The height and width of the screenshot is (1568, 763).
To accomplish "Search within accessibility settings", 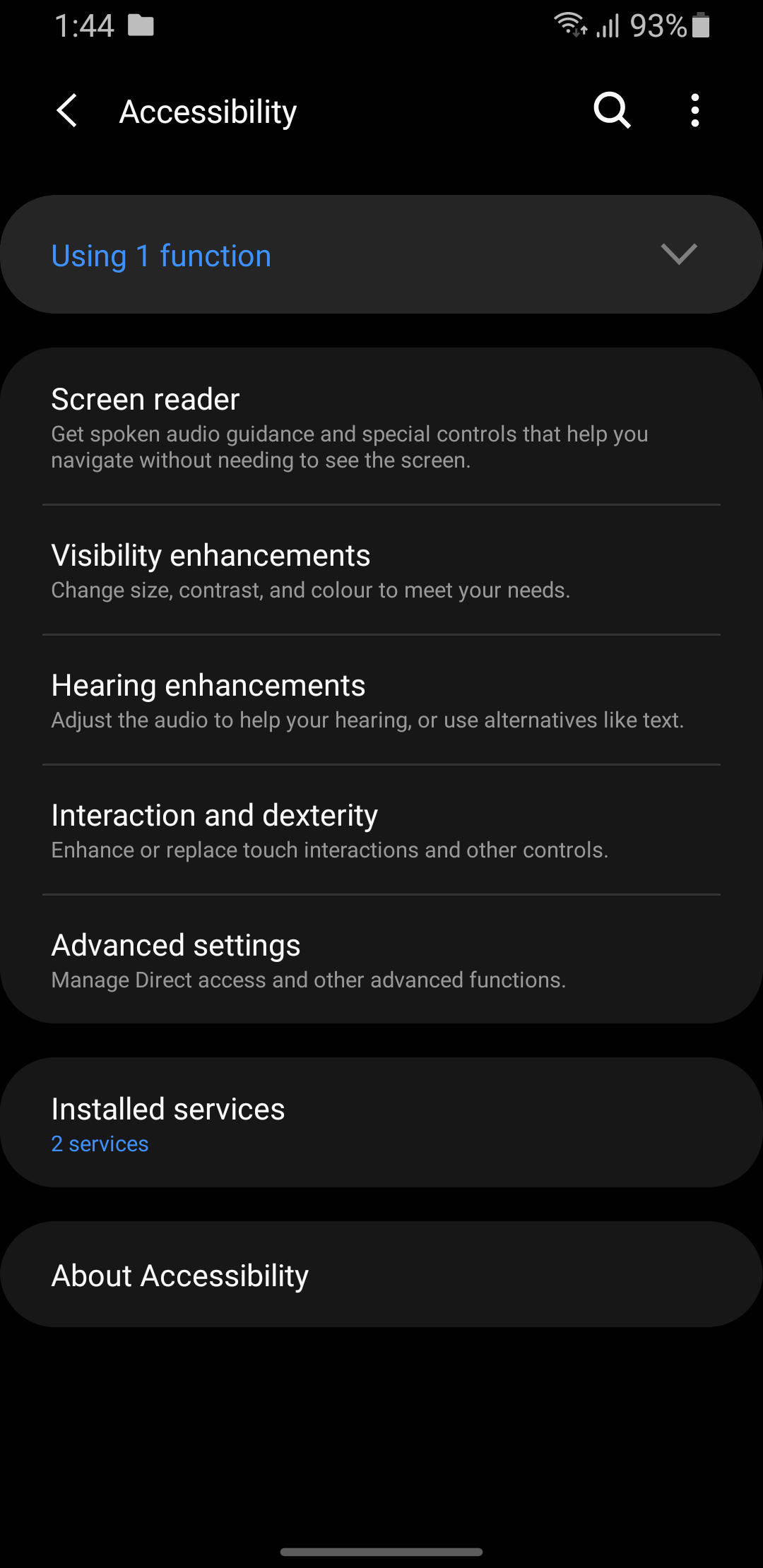I will coord(612,111).
